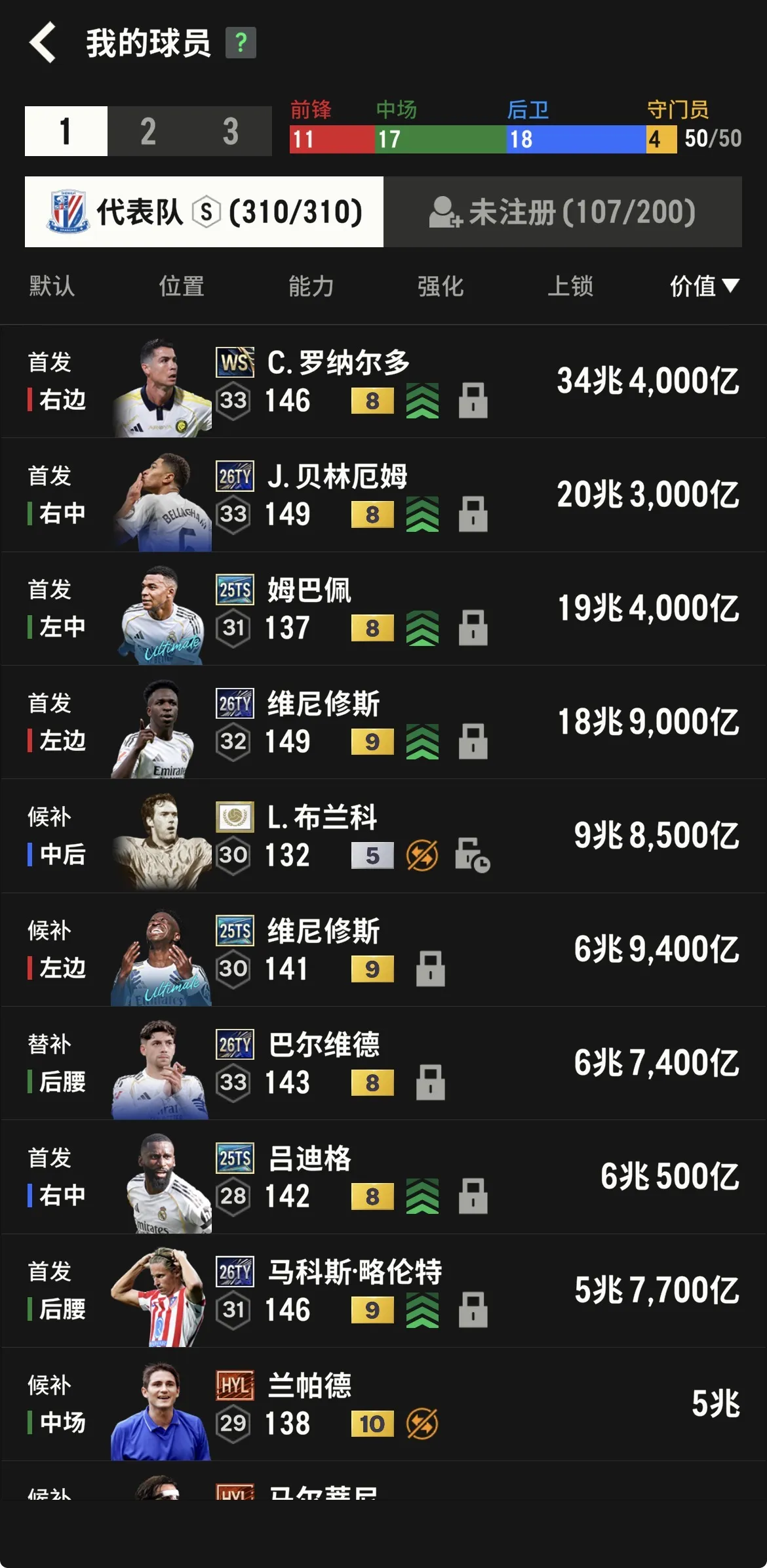The height and width of the screenshot is (1568, 767).
Task: Select the 未注册 (107/200) tab
Action: point(562,212)
